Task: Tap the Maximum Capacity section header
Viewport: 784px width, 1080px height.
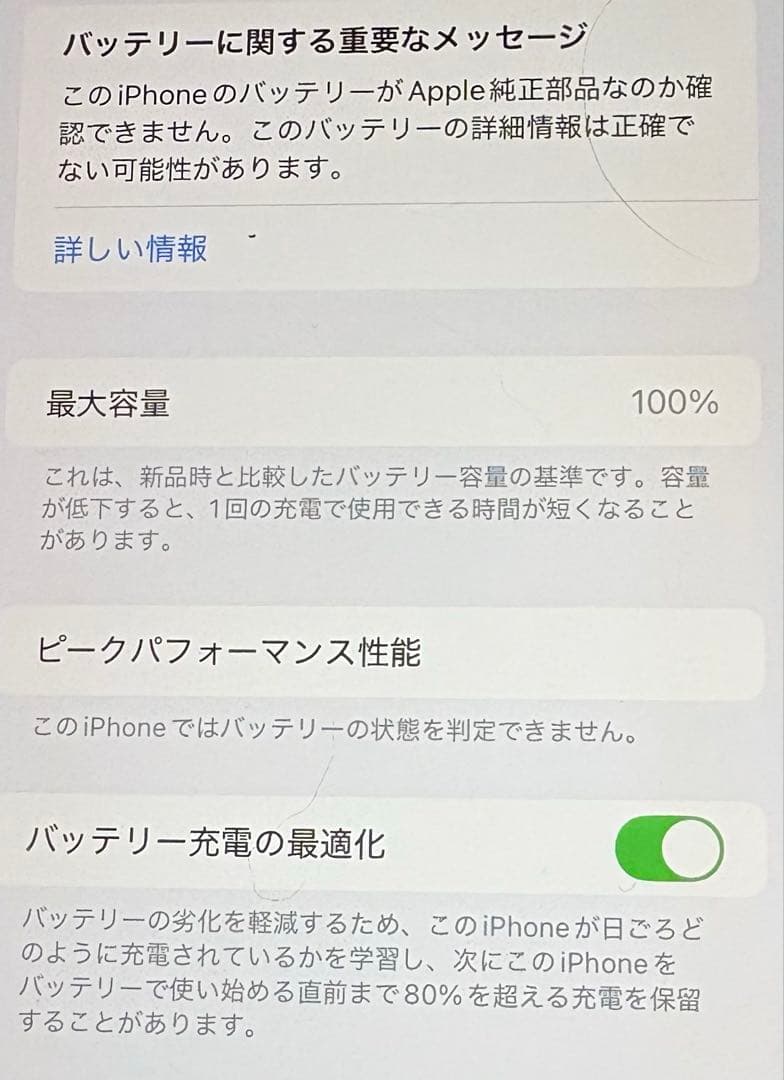Action: (100, 403)
